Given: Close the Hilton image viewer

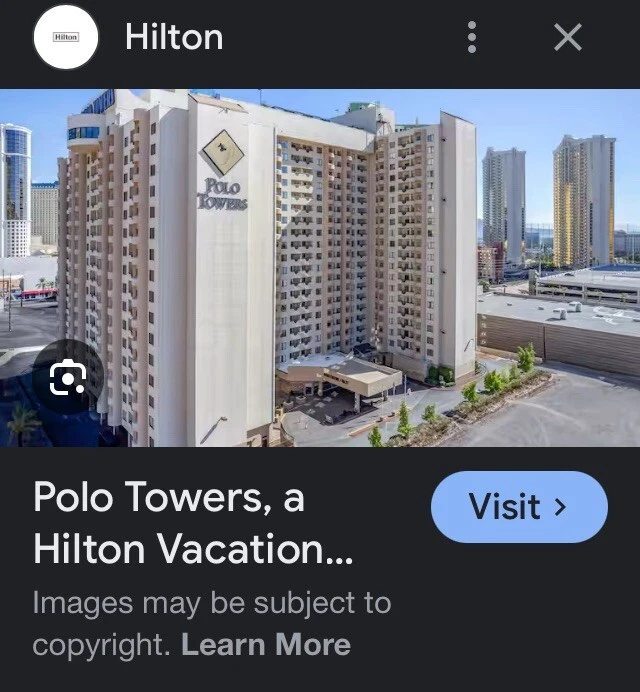Looking at the screenshot, I should pos(567,38).
